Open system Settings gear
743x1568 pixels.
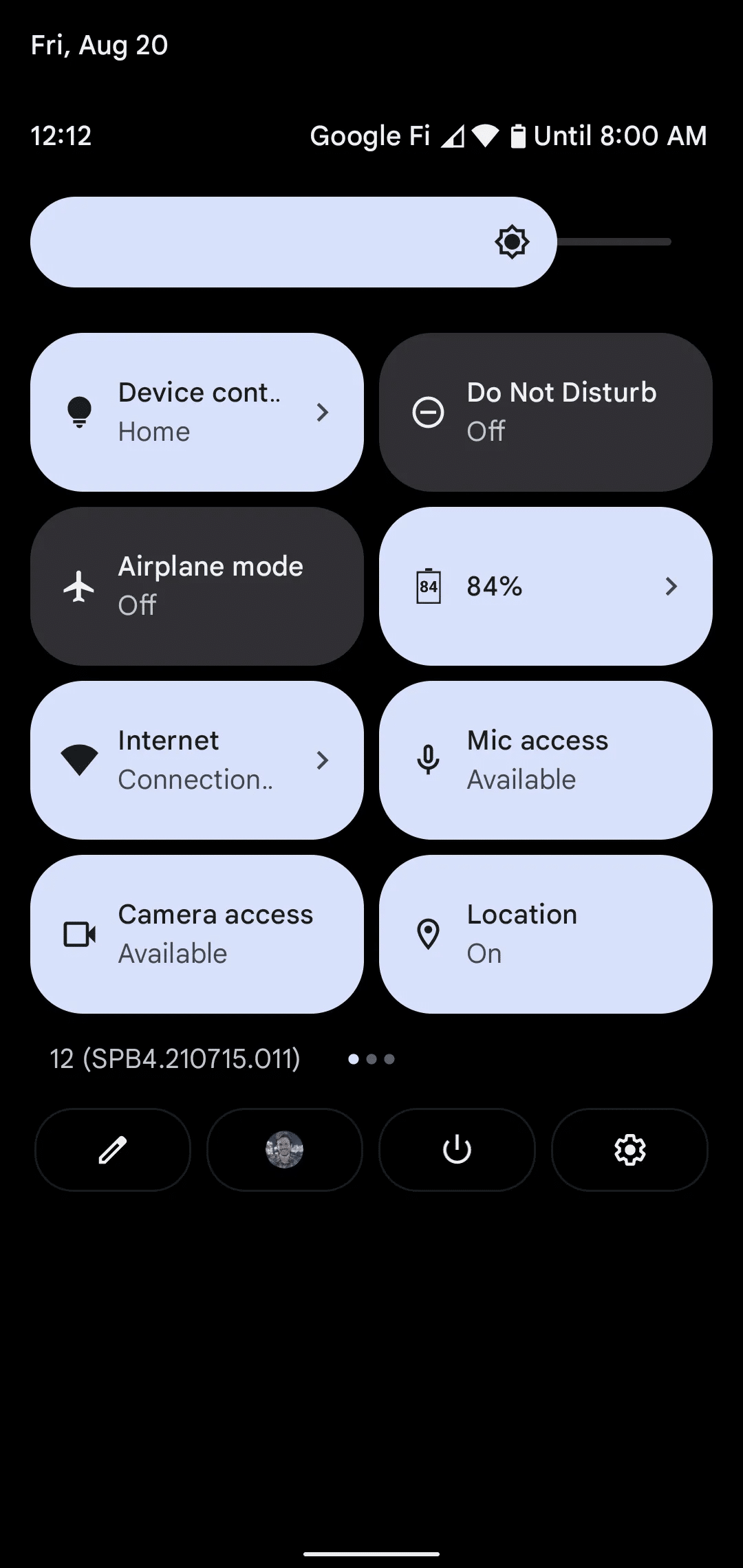[x=629, y=1149]
